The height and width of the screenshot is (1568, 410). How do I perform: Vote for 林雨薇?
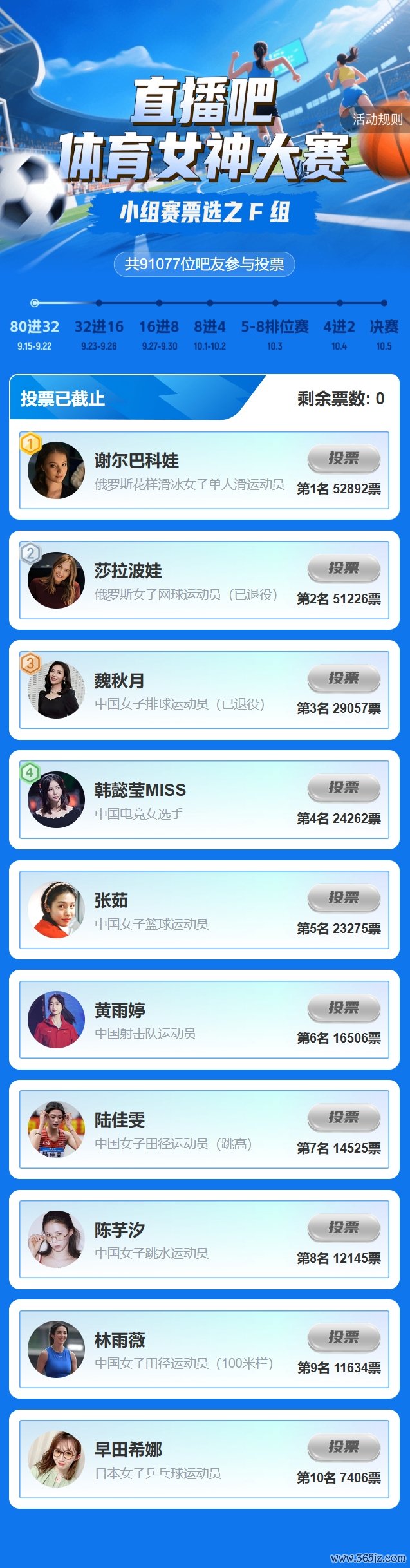(344, 1337)
